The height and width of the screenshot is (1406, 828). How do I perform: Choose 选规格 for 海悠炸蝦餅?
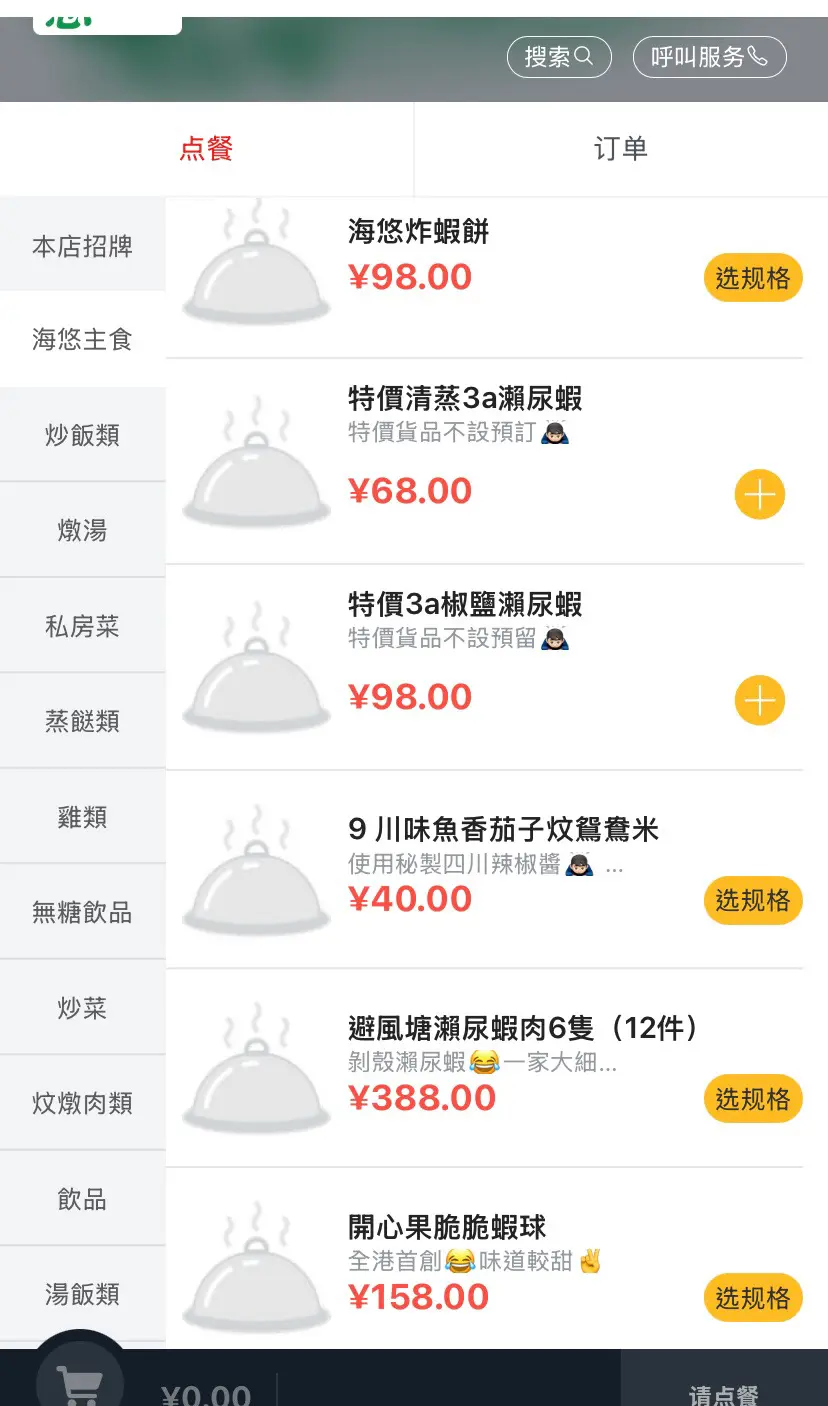tap(753, 278)
